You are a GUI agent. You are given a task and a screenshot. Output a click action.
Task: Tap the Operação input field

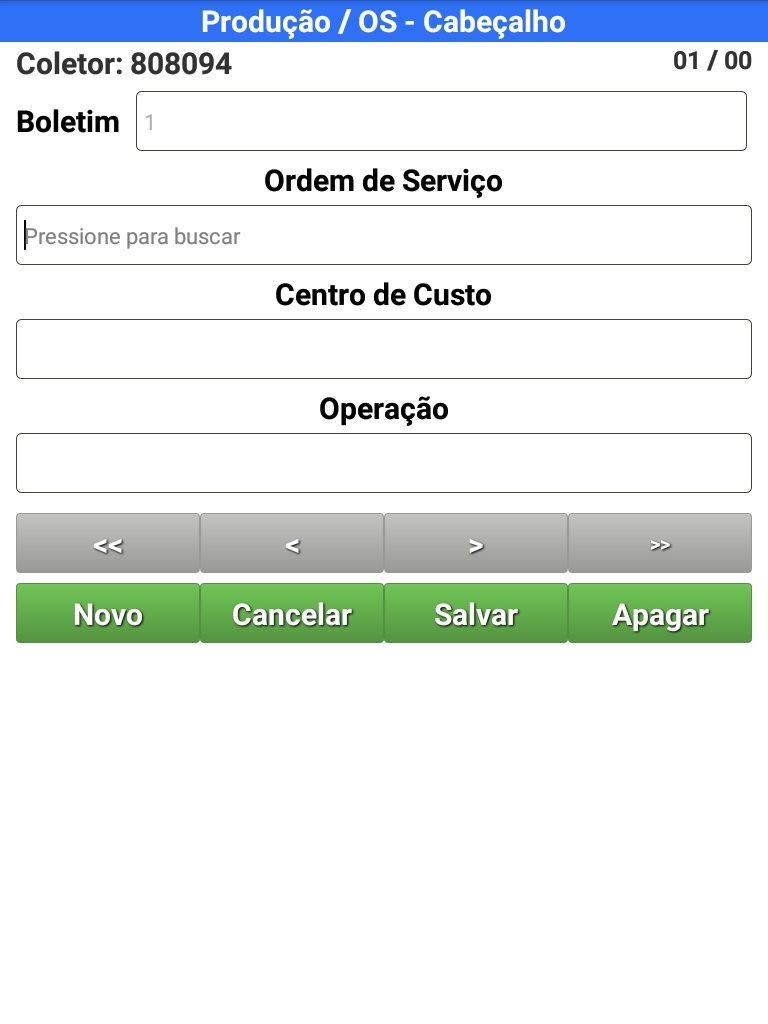[384, 463]
